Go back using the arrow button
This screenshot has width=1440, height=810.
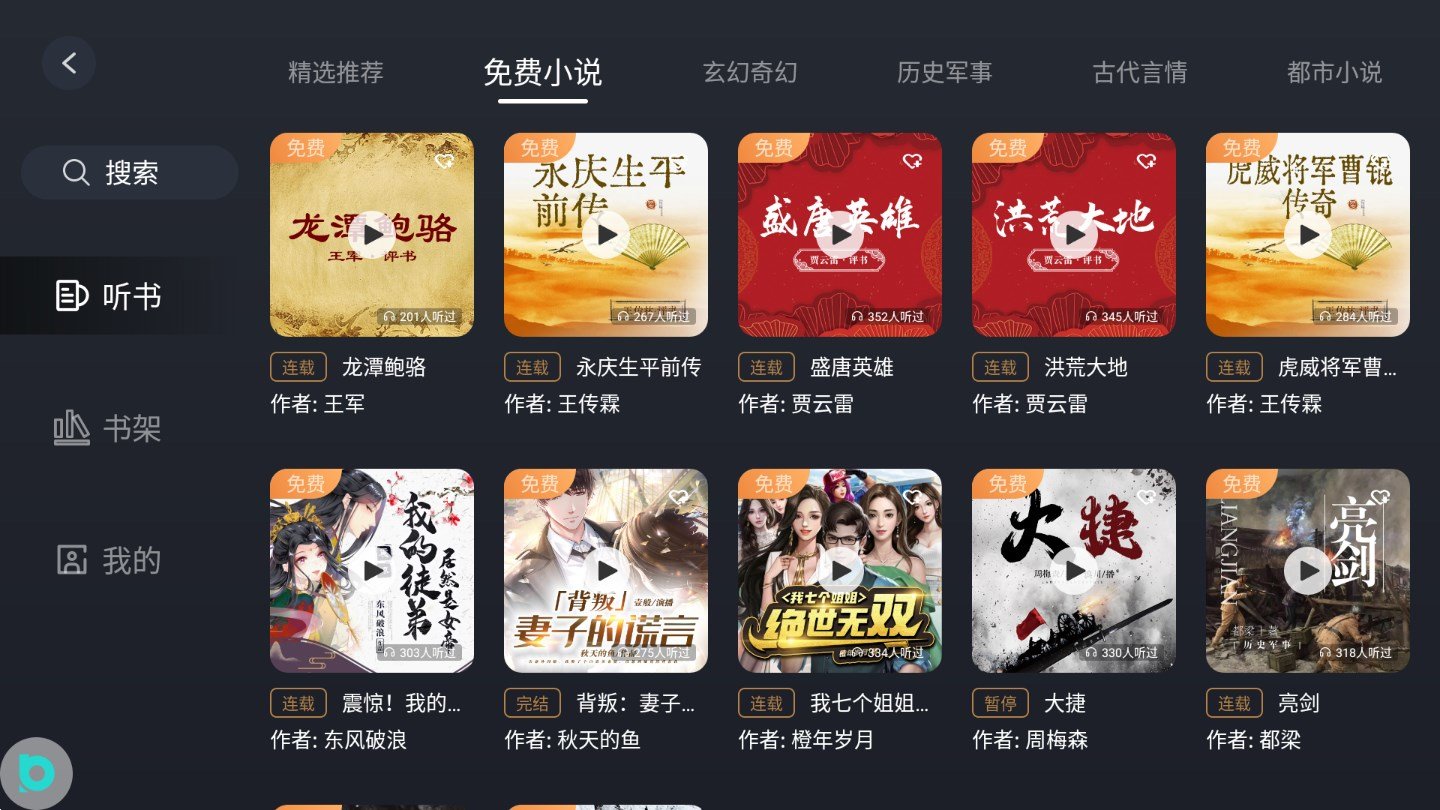tap(69, 63)
